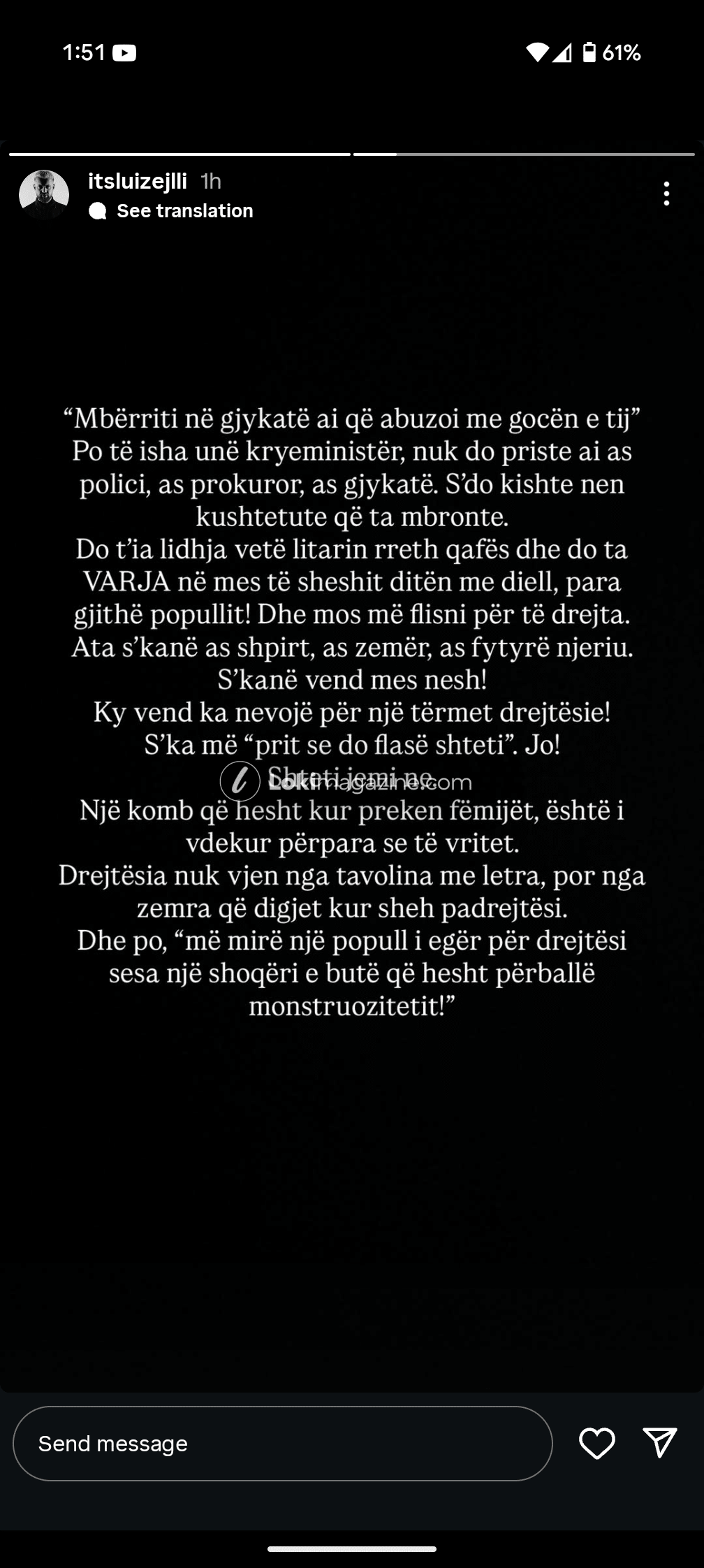Tap See translation for this story
The height and width of the screenshot is (1568, 704).
(184, 211)
